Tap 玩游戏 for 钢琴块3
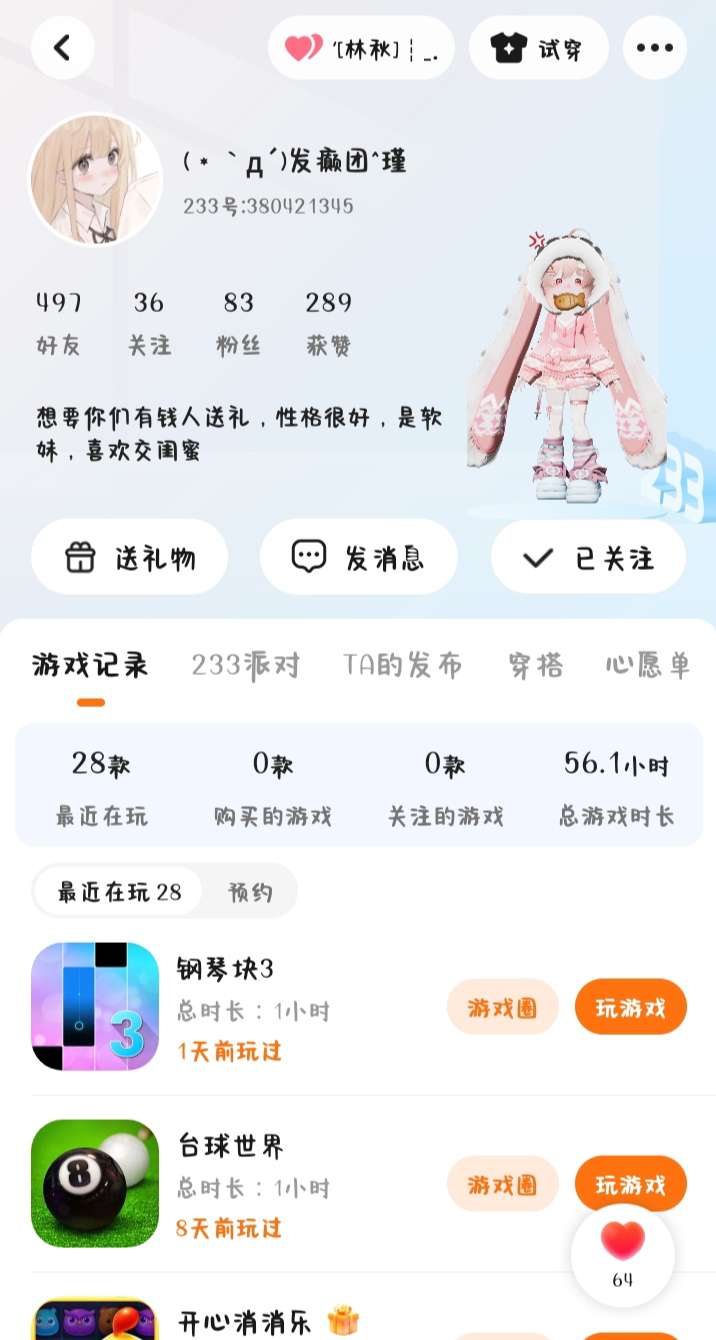The width and height of the screenshot is (716, 1340). tap(631, 1007)
